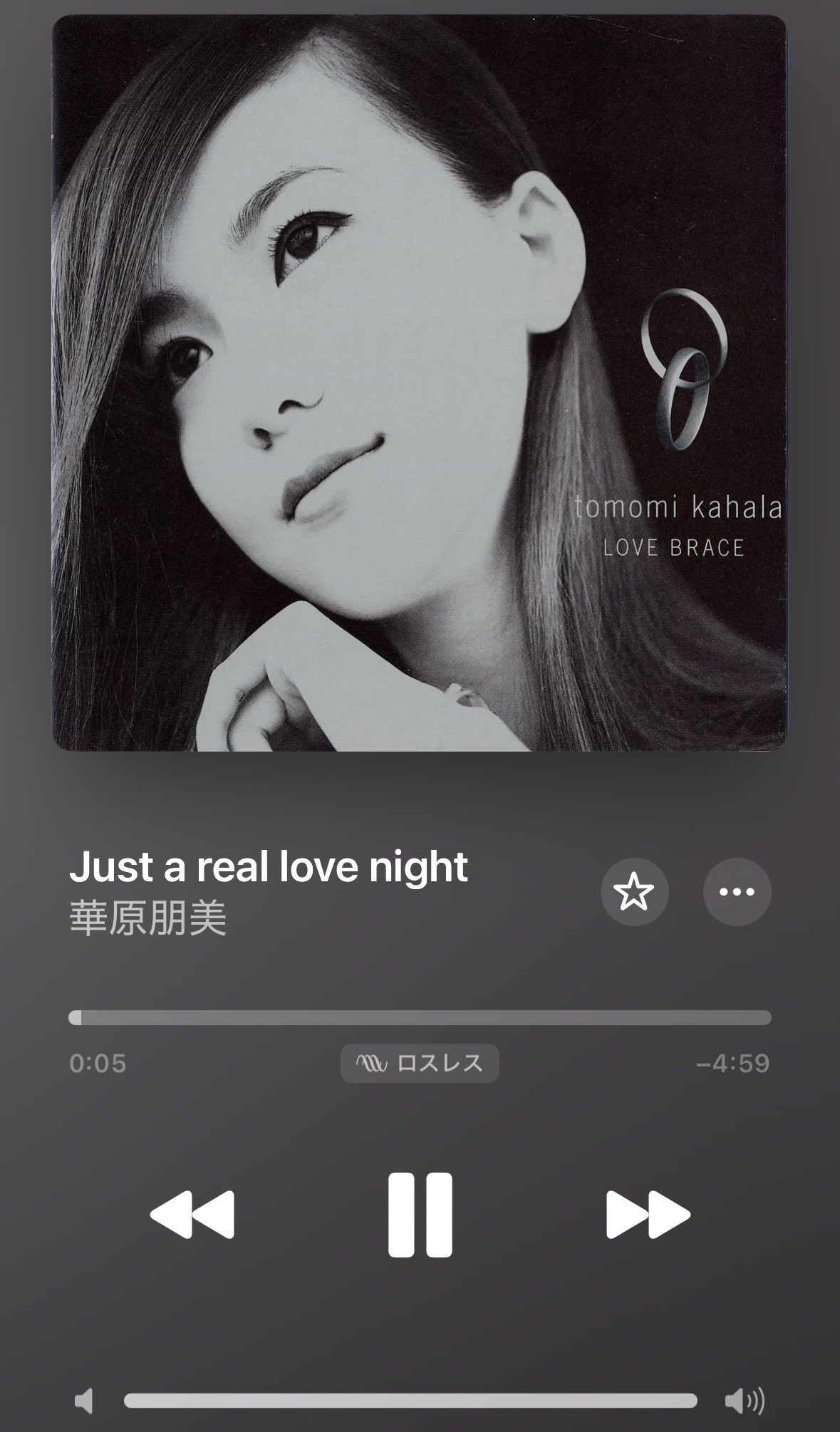Skip to the next track
The height and width of the screenshot is (1432, 840).
coord(648,1215)
